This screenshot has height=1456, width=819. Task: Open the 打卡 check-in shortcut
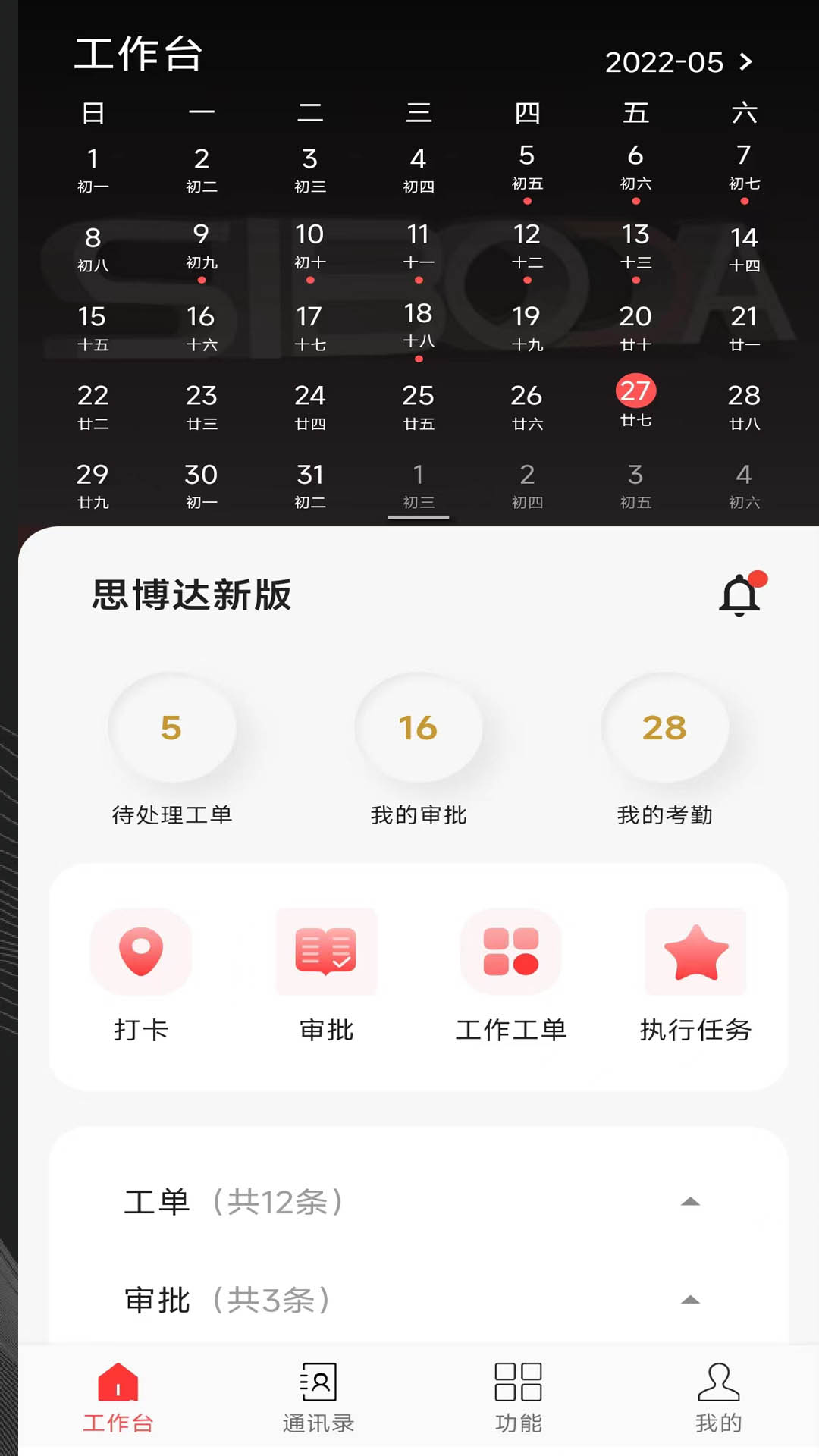pyautogui.click(x=141, y=974)
